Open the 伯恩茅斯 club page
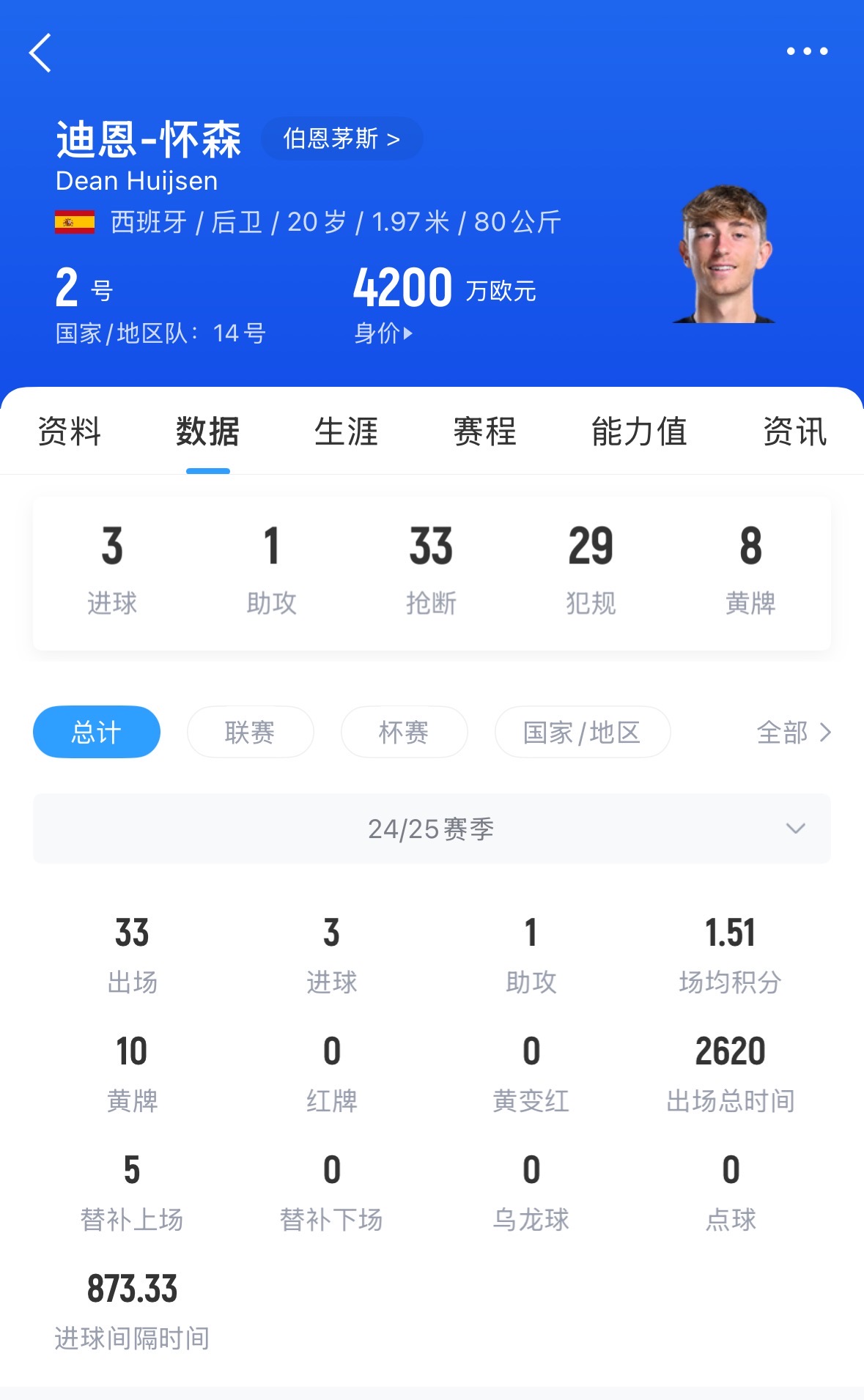864x1400 pixels. (341, 138)
